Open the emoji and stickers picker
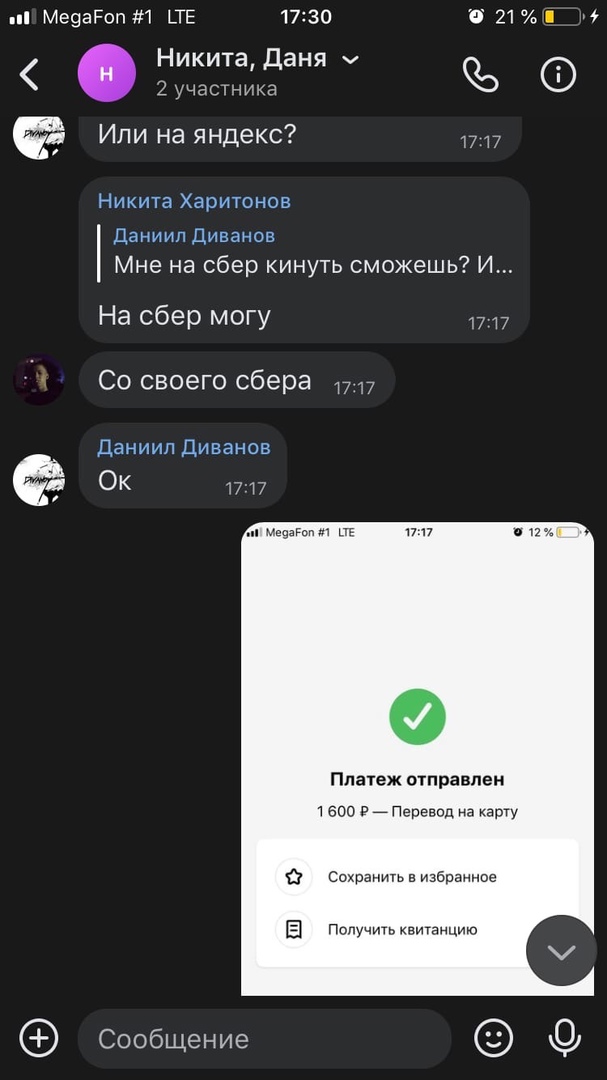The width and height of the screenshot is (607, 1080). [x=493, y=1038]
